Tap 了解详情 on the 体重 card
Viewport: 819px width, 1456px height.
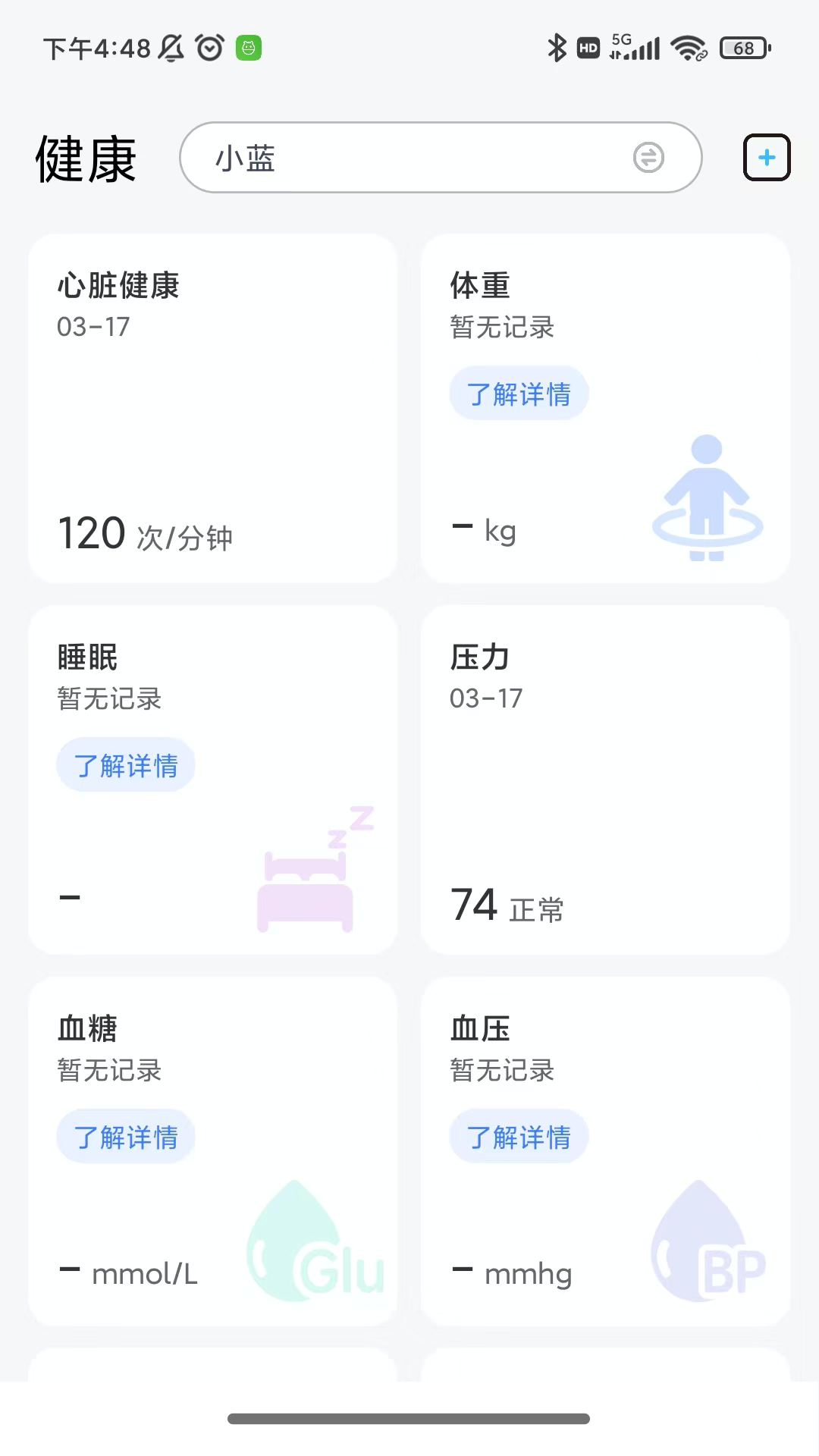(x=519, y=393)
